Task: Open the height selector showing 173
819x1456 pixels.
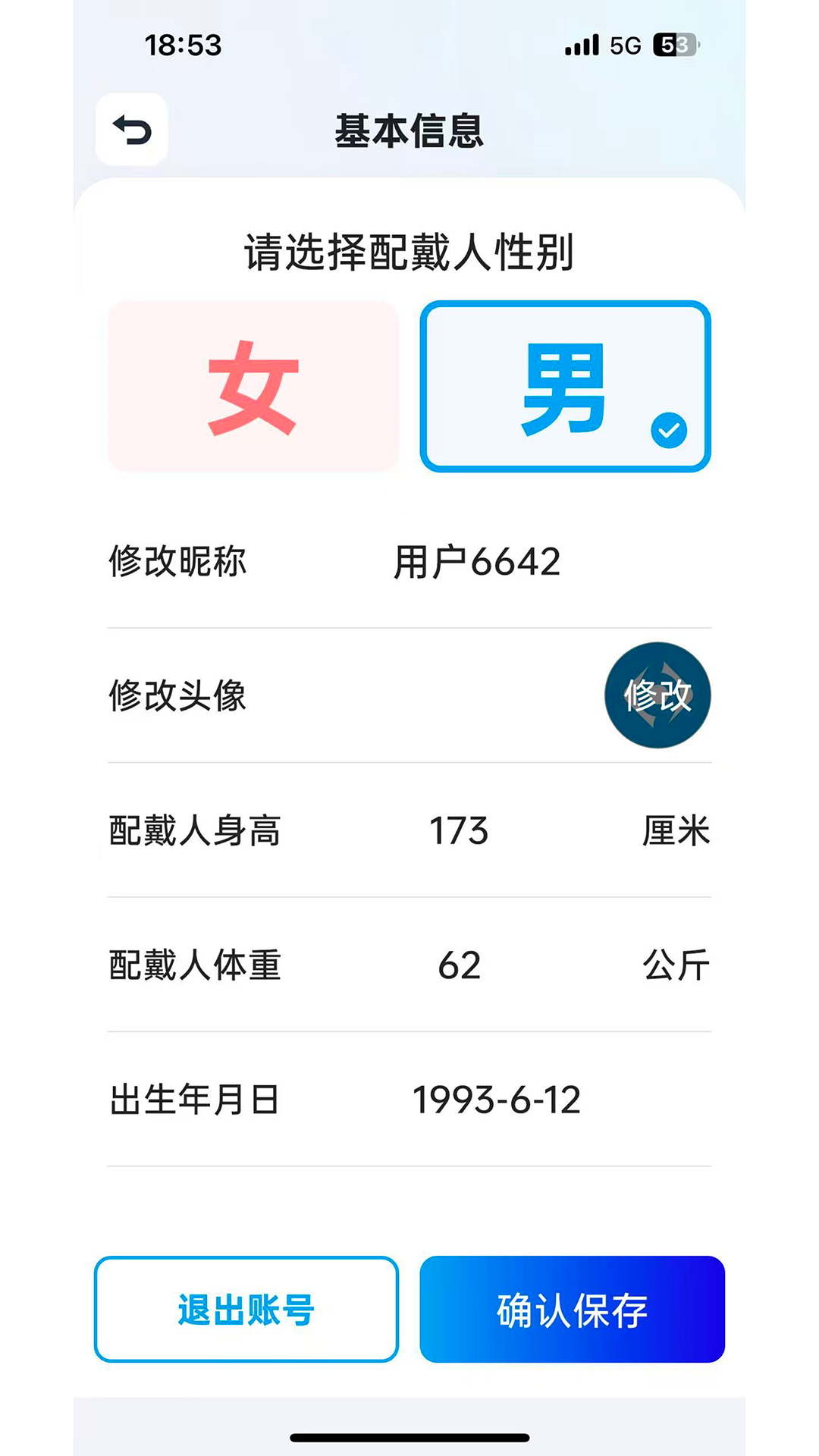Action: tap(459, 832)
